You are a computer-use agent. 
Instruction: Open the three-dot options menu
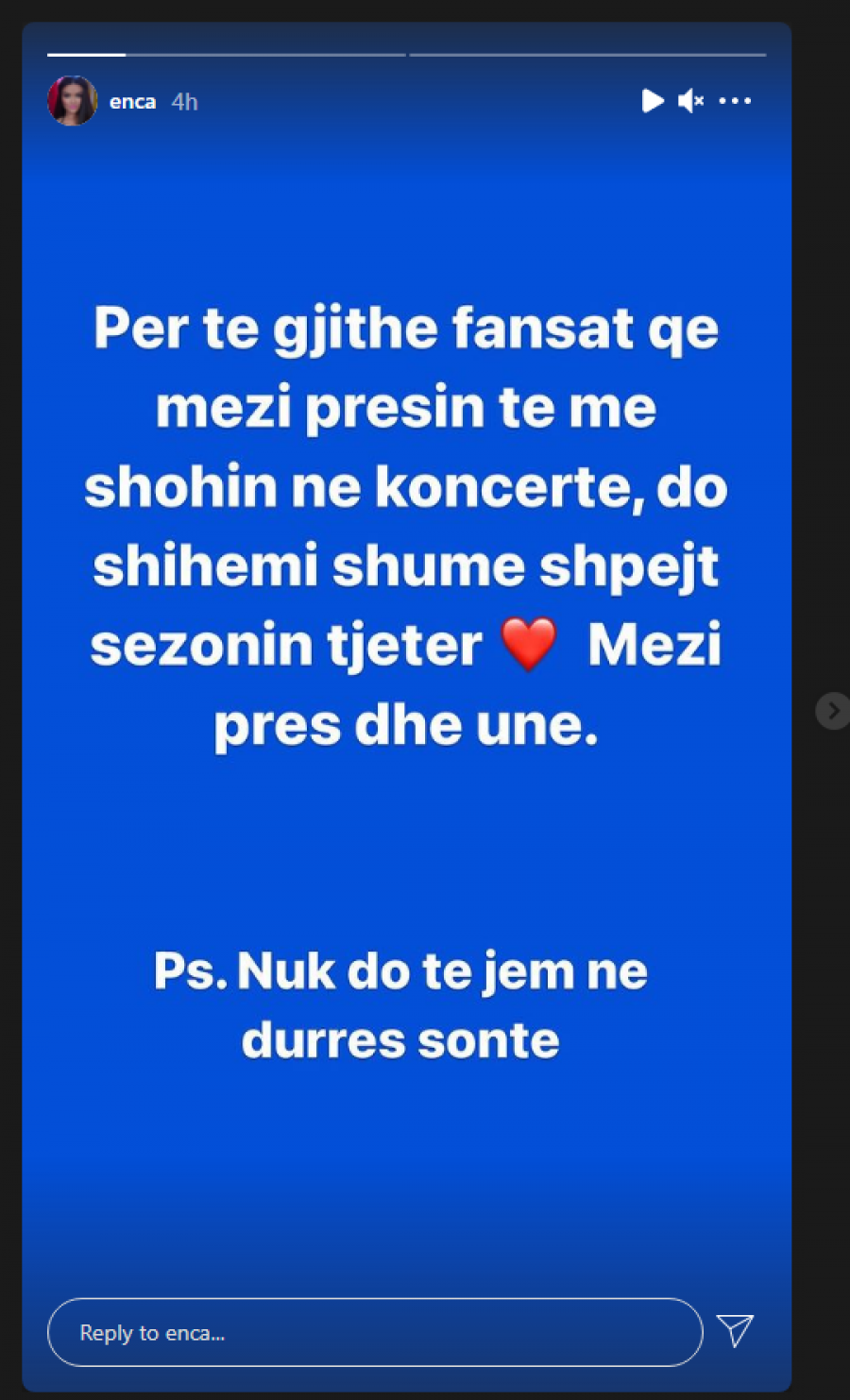[x=735, y=101]
